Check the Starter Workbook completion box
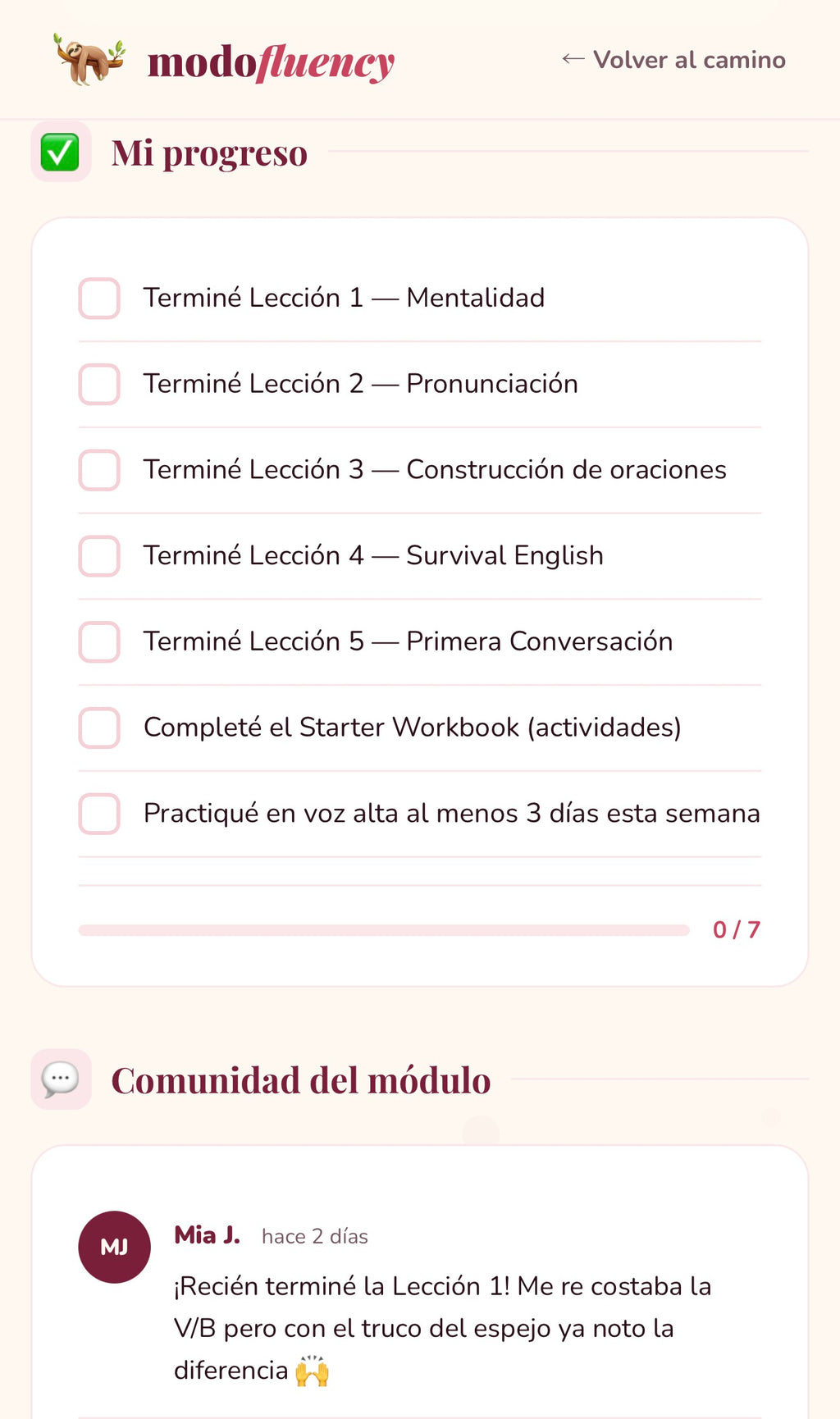The height and width of the screenshot is (1419, 840). click(x=98, y=728)
